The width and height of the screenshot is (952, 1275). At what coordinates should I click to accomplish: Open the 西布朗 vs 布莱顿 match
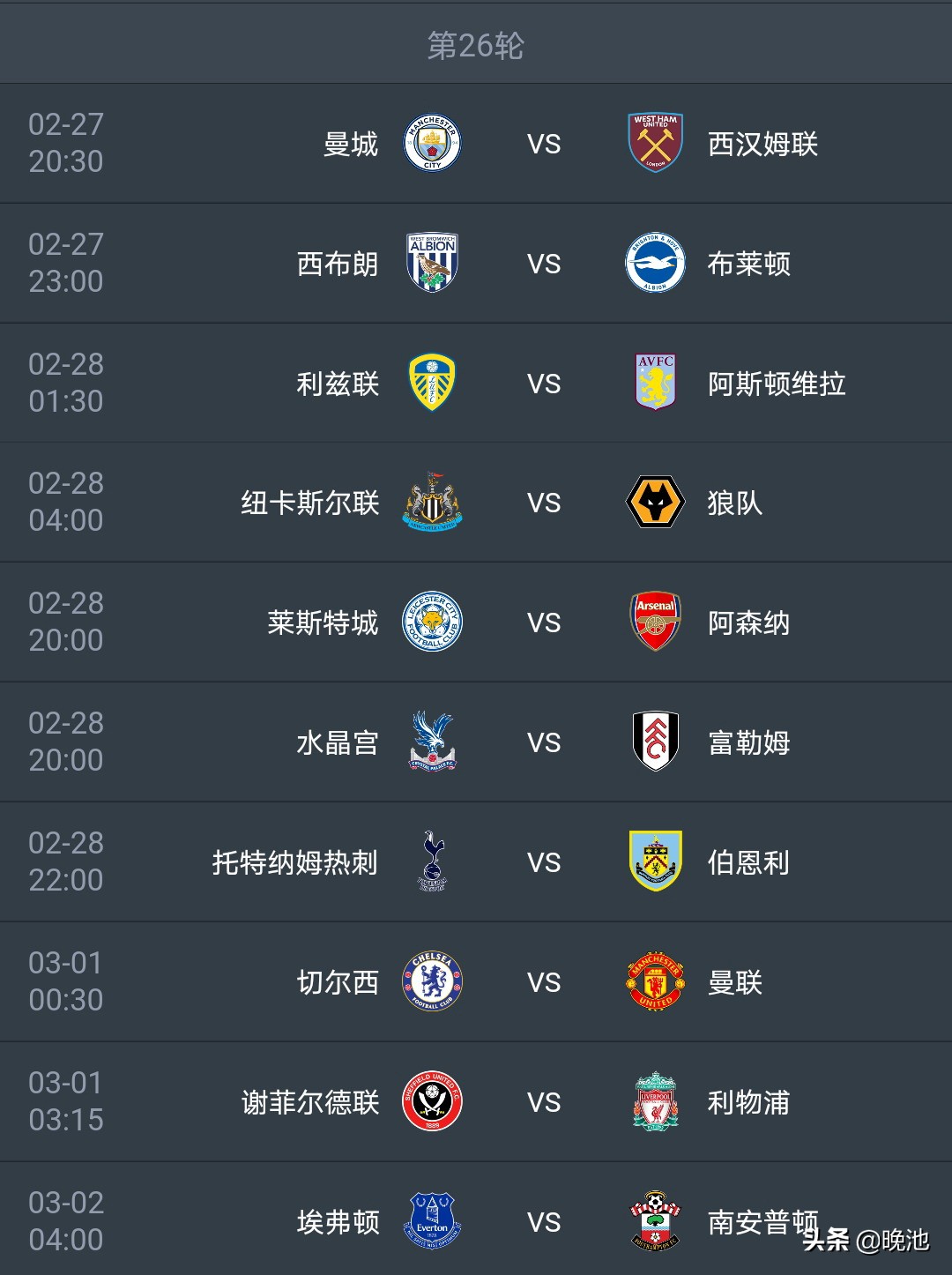[x=543, y=264]
